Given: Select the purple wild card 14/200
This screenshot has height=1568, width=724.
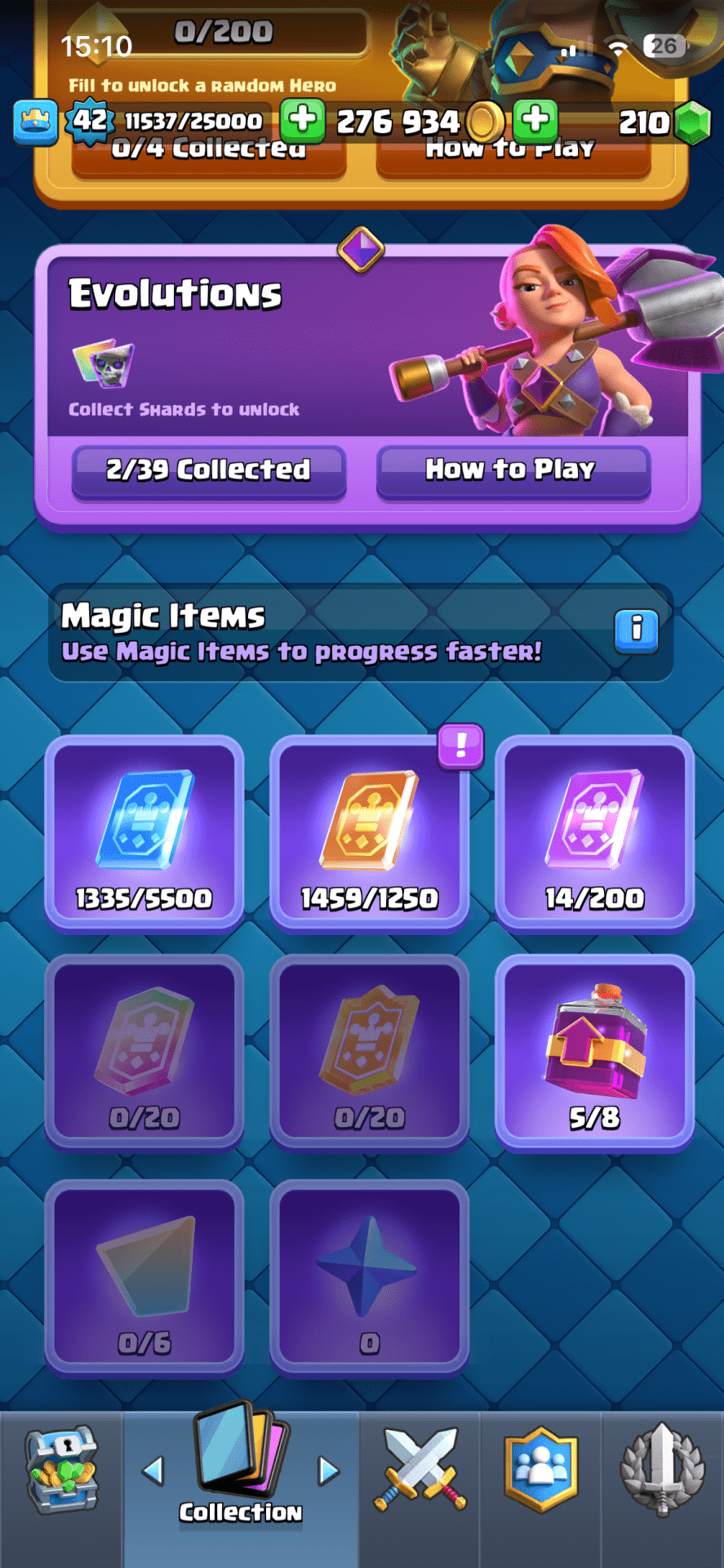Looking at the screenshot, I should [x=594, y=833].
